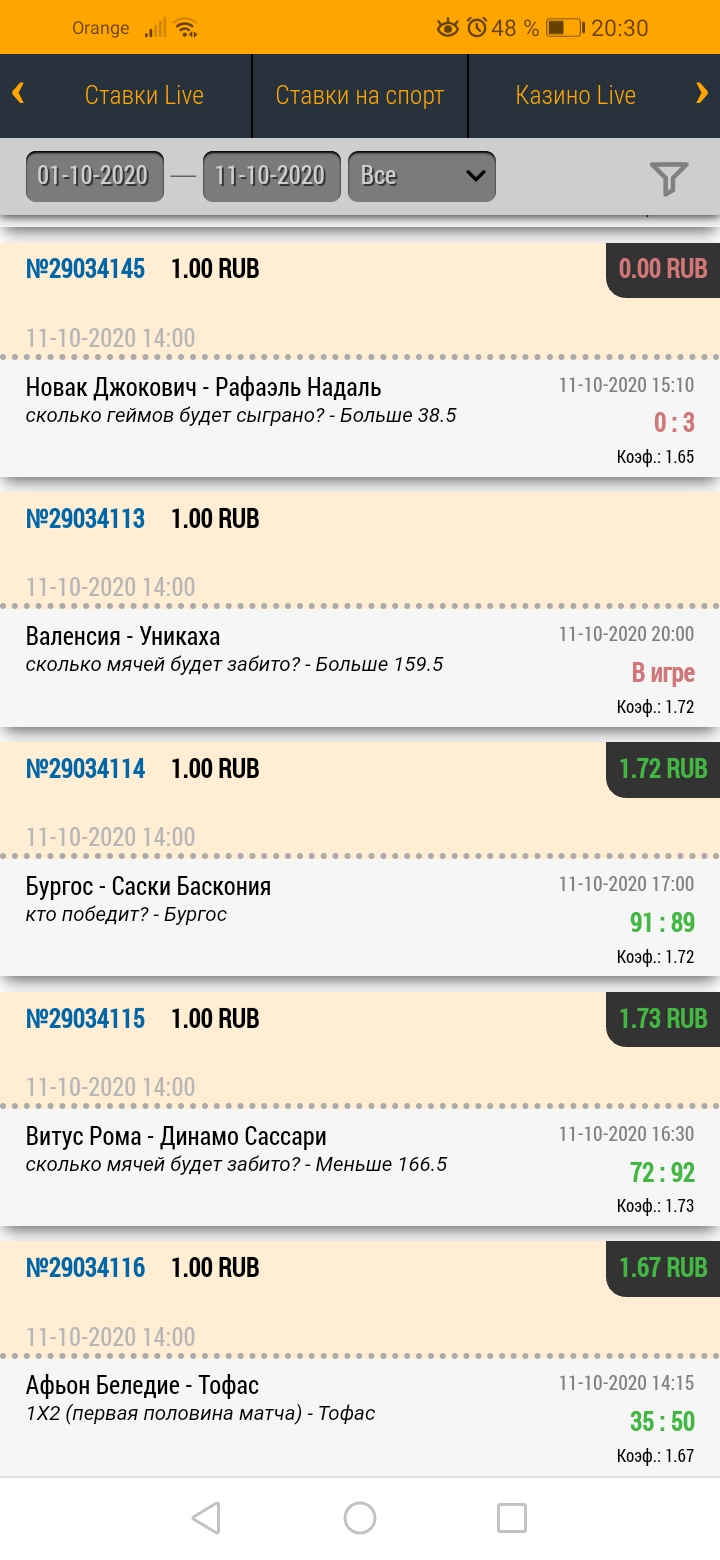Change the start date 01-10-2020
This screenshot has height=1560, width=720.
click(94, 176)
